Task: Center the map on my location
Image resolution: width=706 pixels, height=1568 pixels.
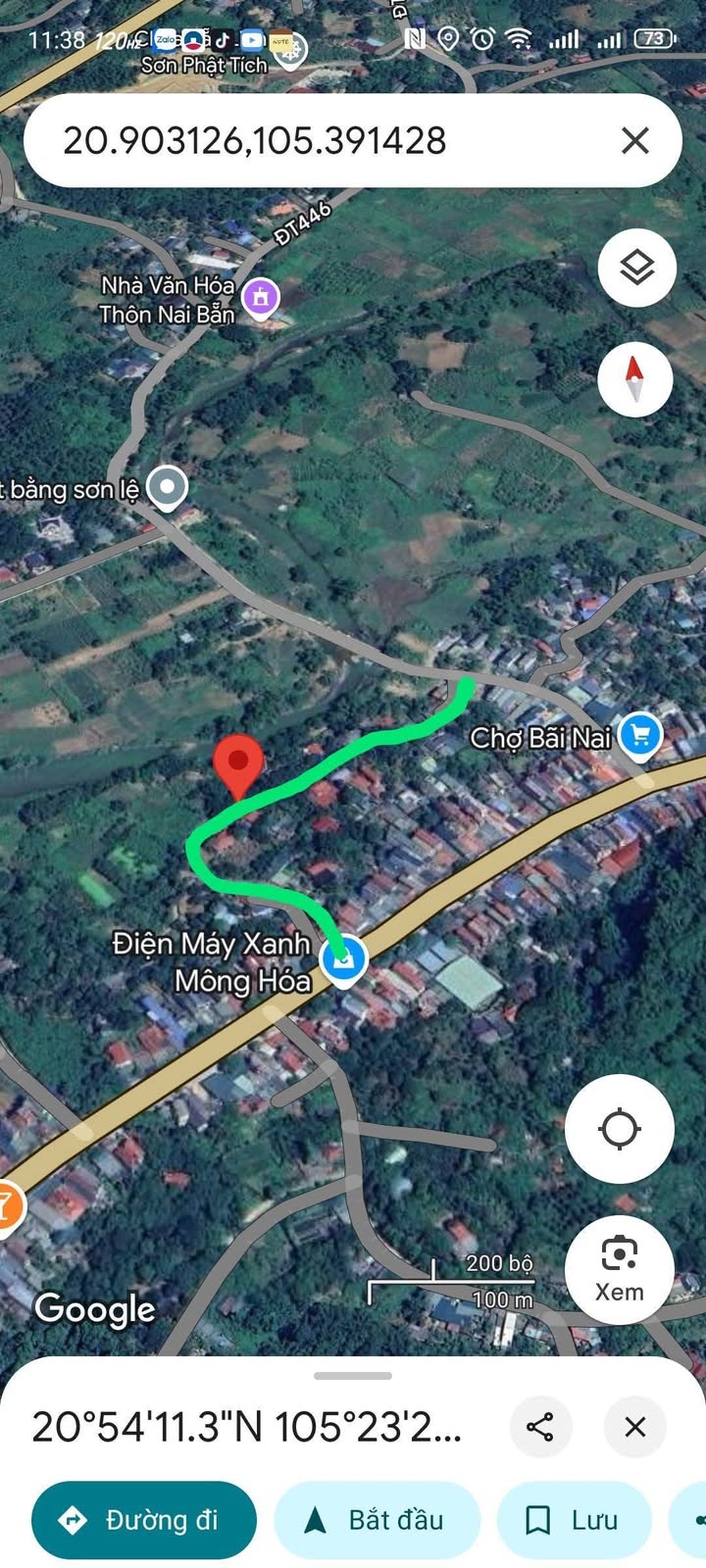Action: pos(619,1128)
